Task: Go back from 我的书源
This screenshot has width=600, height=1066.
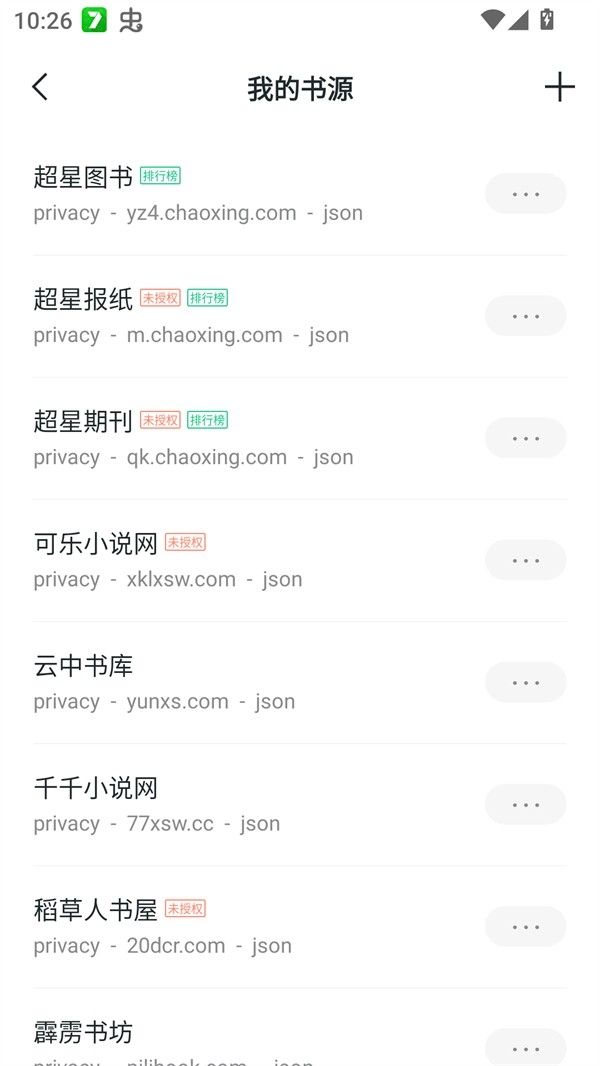Action: 40,87
